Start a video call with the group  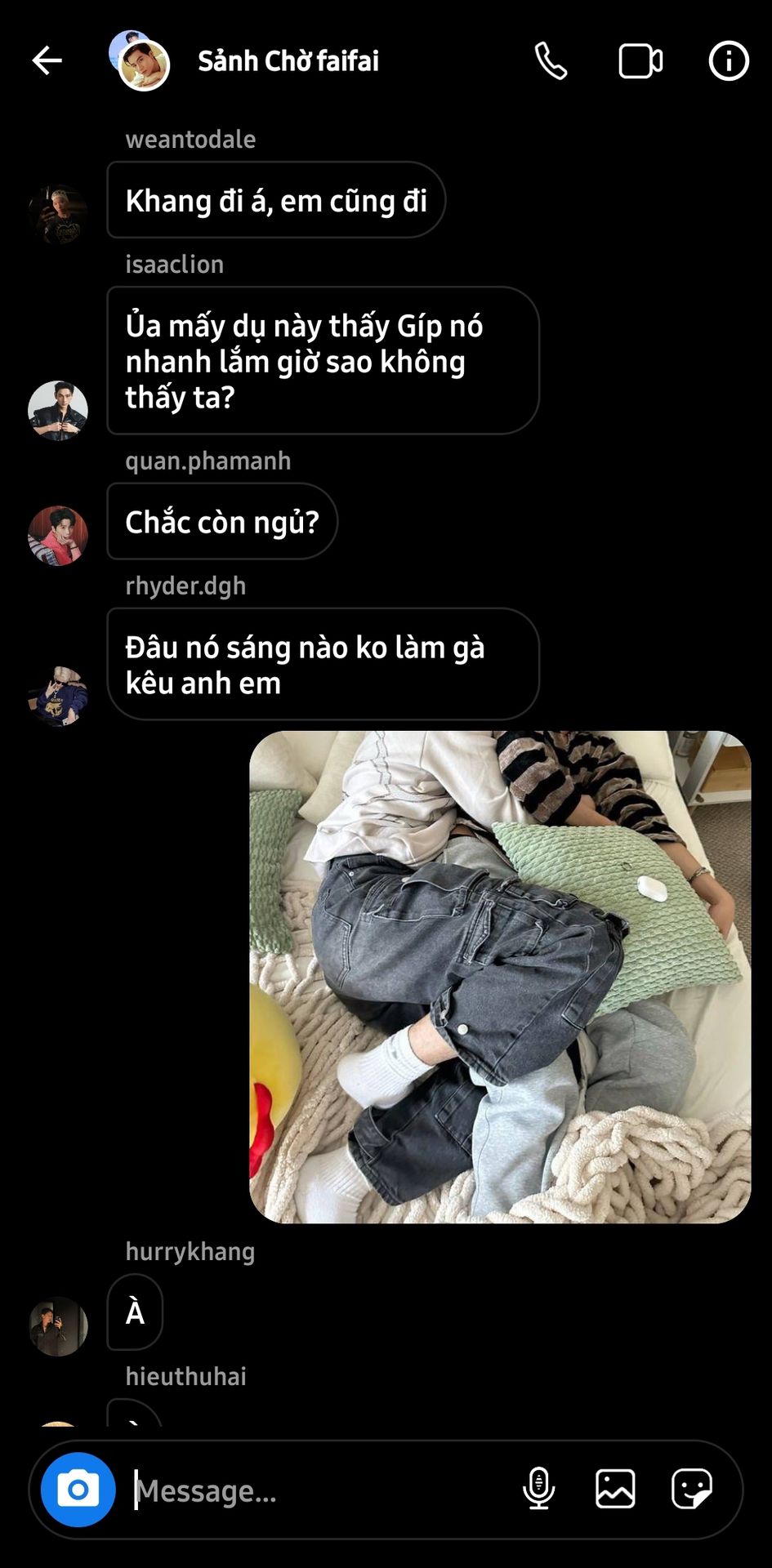640,61
